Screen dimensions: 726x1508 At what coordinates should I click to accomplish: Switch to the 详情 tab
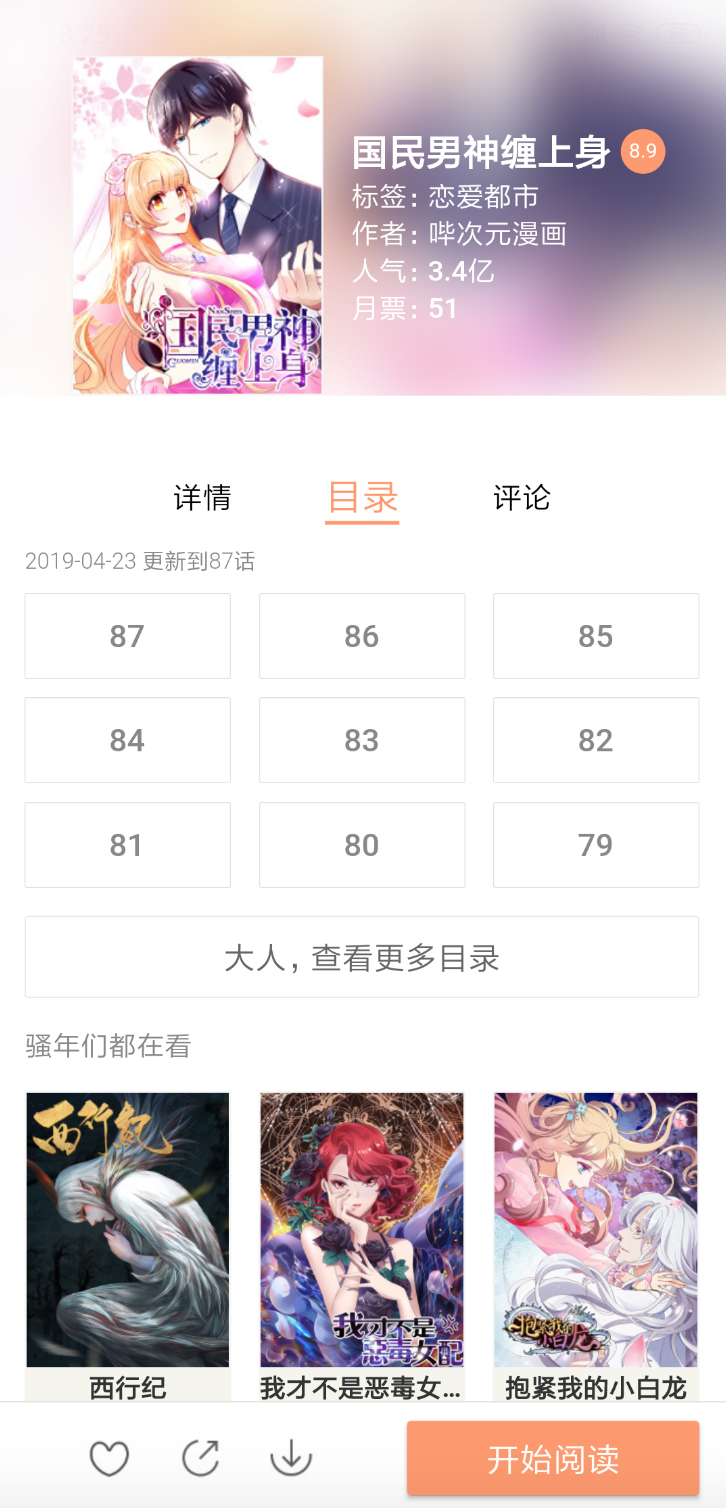[202, 498]
